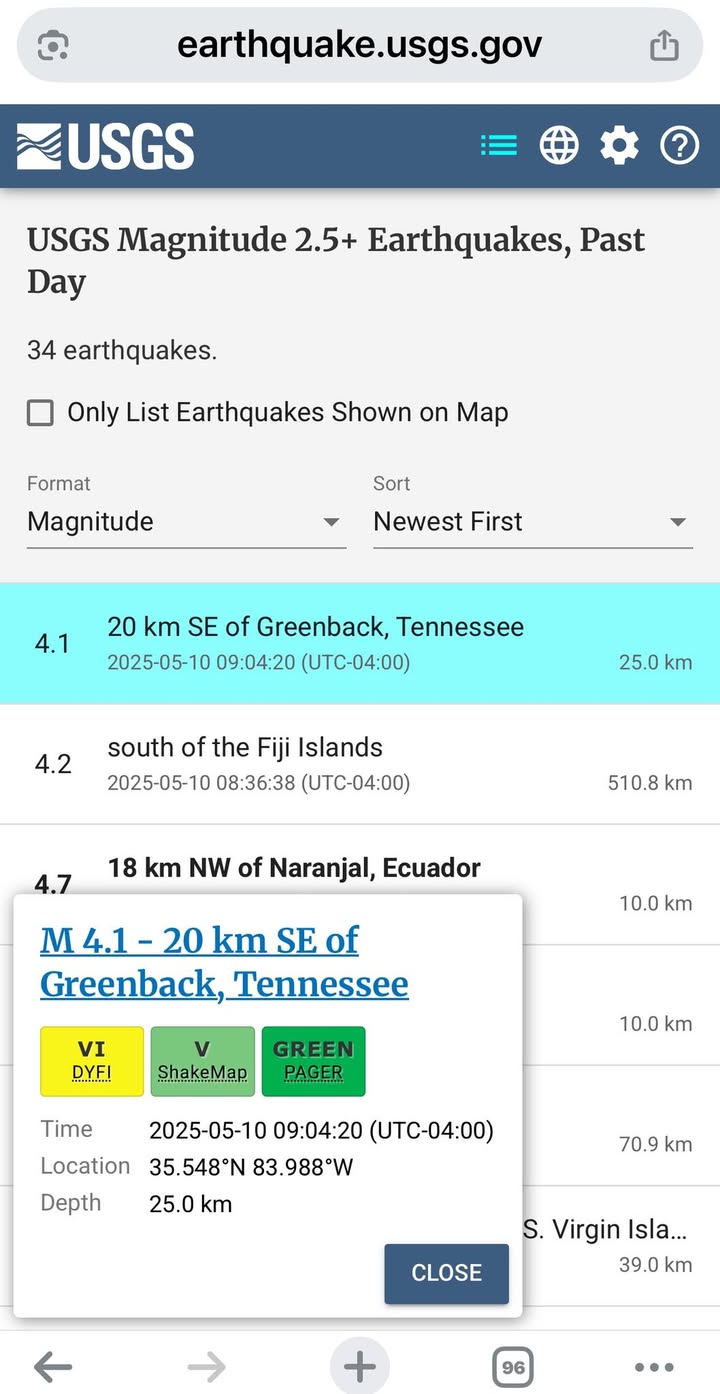Open a new browser tab with plus
The width and height of the screenshot is (720, 1394).
pos(360,1366)
